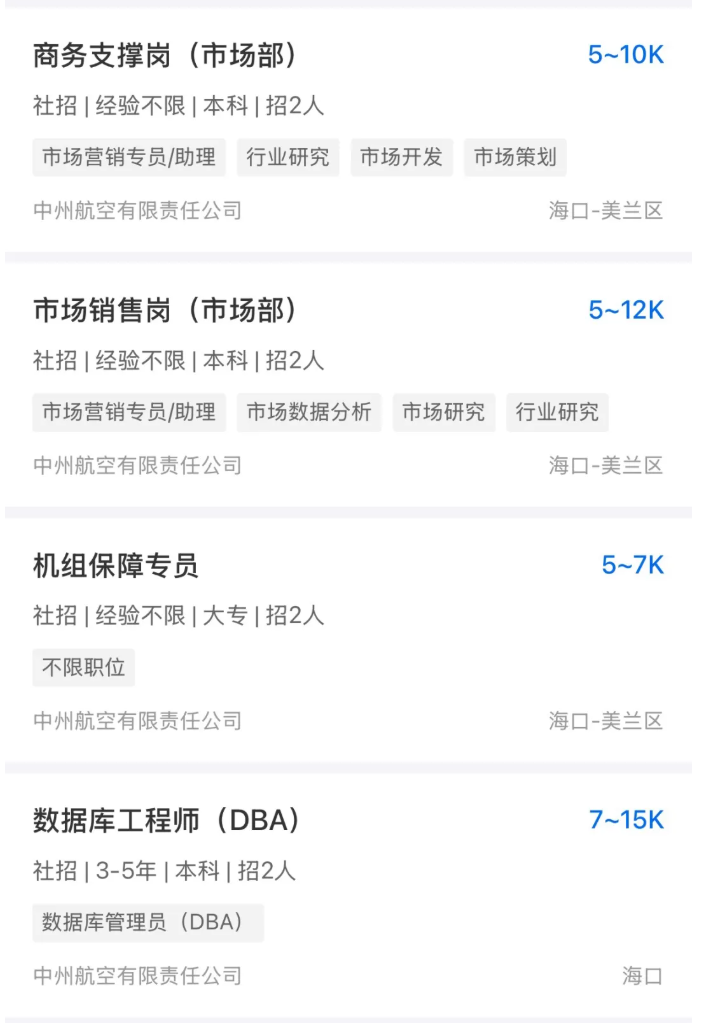This screenshot has height=1023, width=702.
Task: Open the 机组保障专员 job posting
Action: 116,566
